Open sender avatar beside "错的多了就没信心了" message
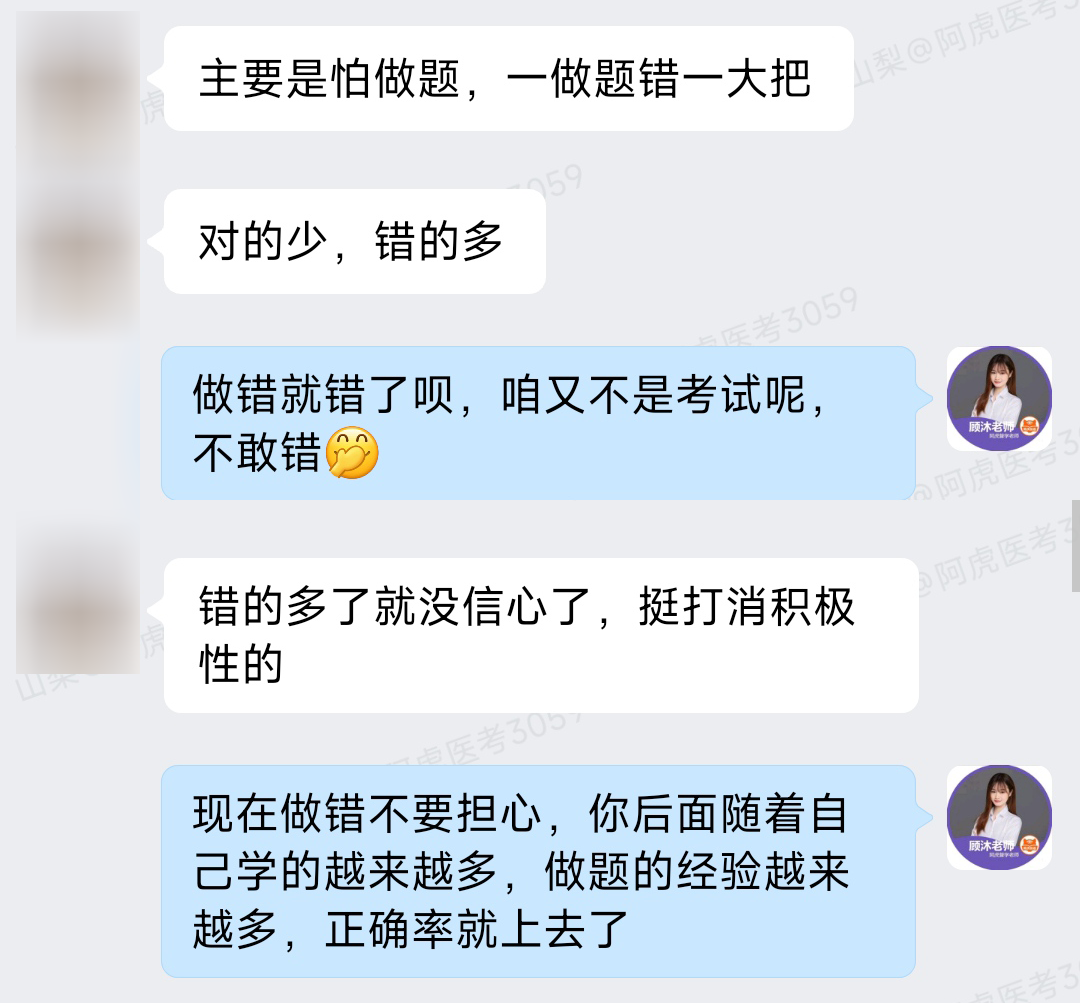1080x1003 pixels. (78, 609)
